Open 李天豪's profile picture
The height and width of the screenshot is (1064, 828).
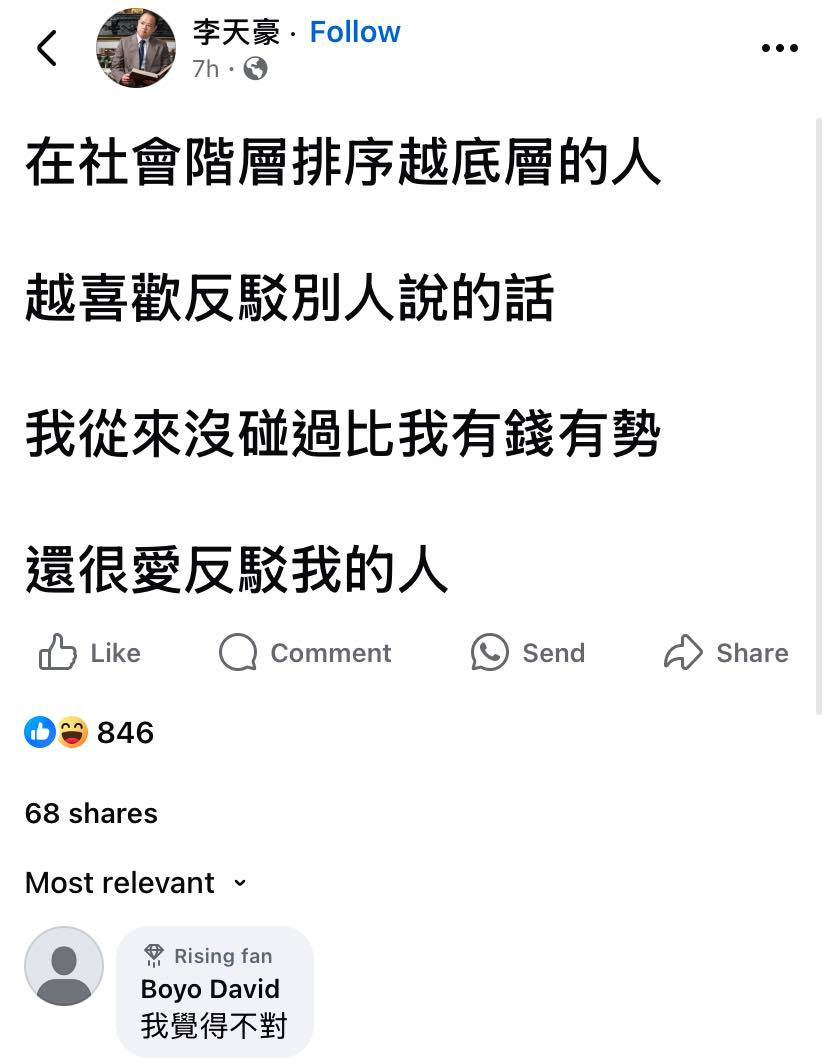[136, 48]
